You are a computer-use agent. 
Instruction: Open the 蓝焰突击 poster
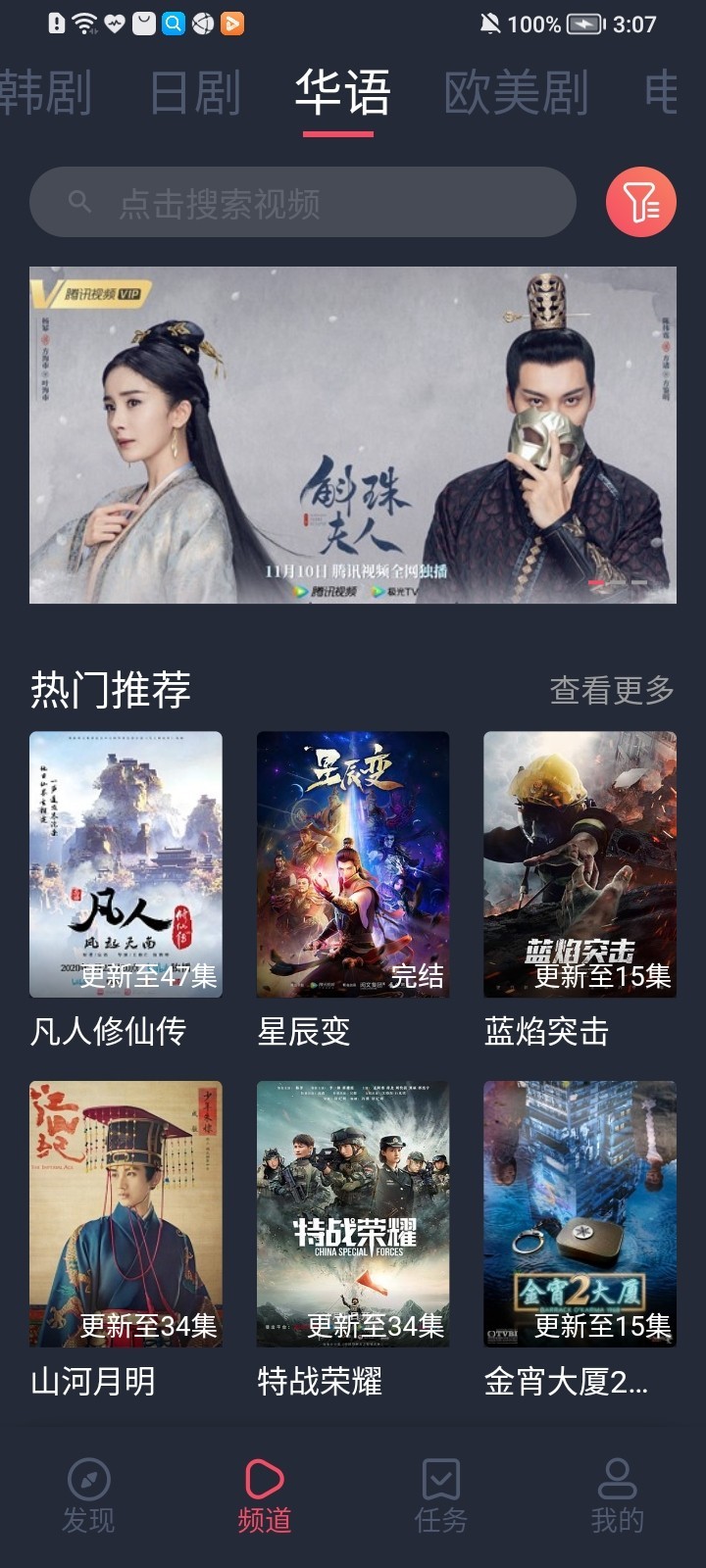[580, 862]
